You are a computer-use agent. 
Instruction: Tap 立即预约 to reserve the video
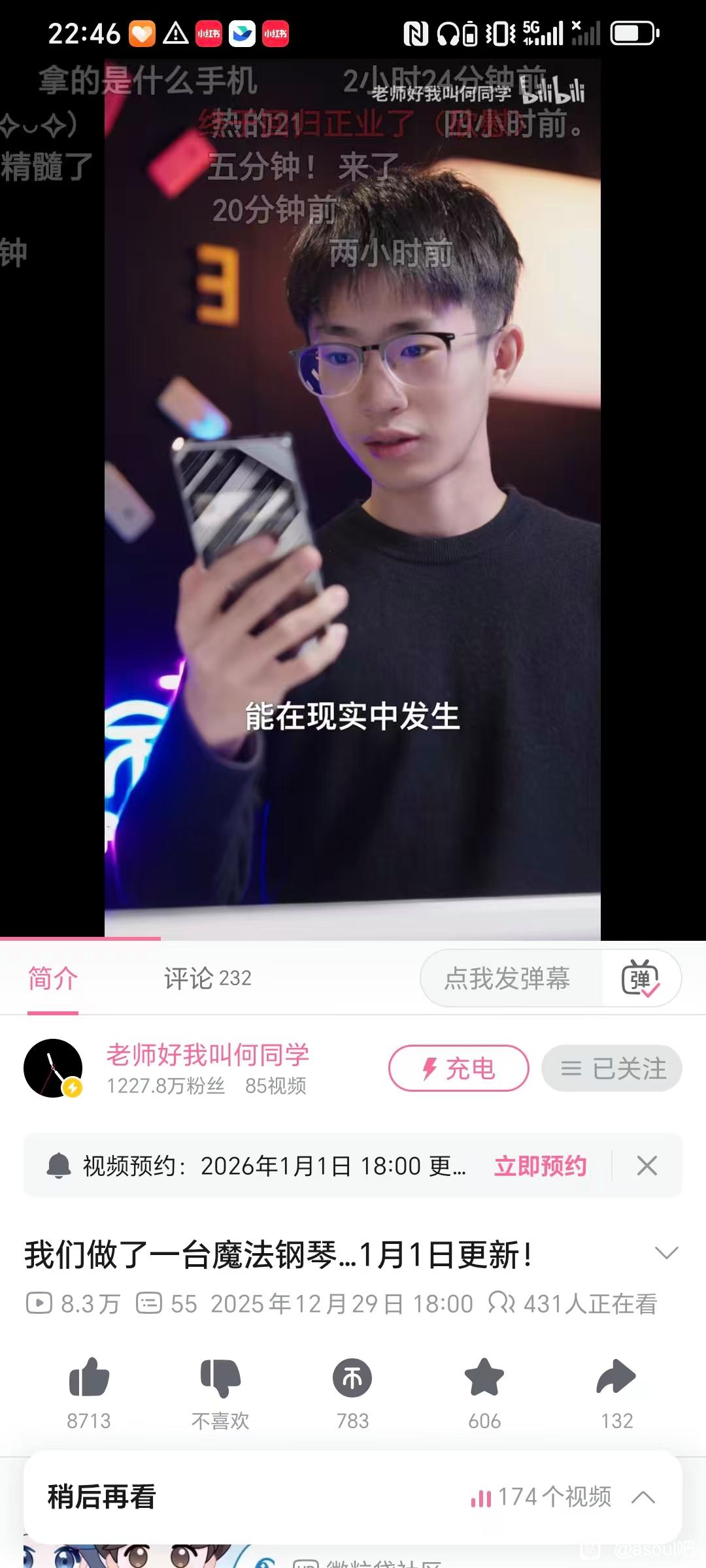540,1166
